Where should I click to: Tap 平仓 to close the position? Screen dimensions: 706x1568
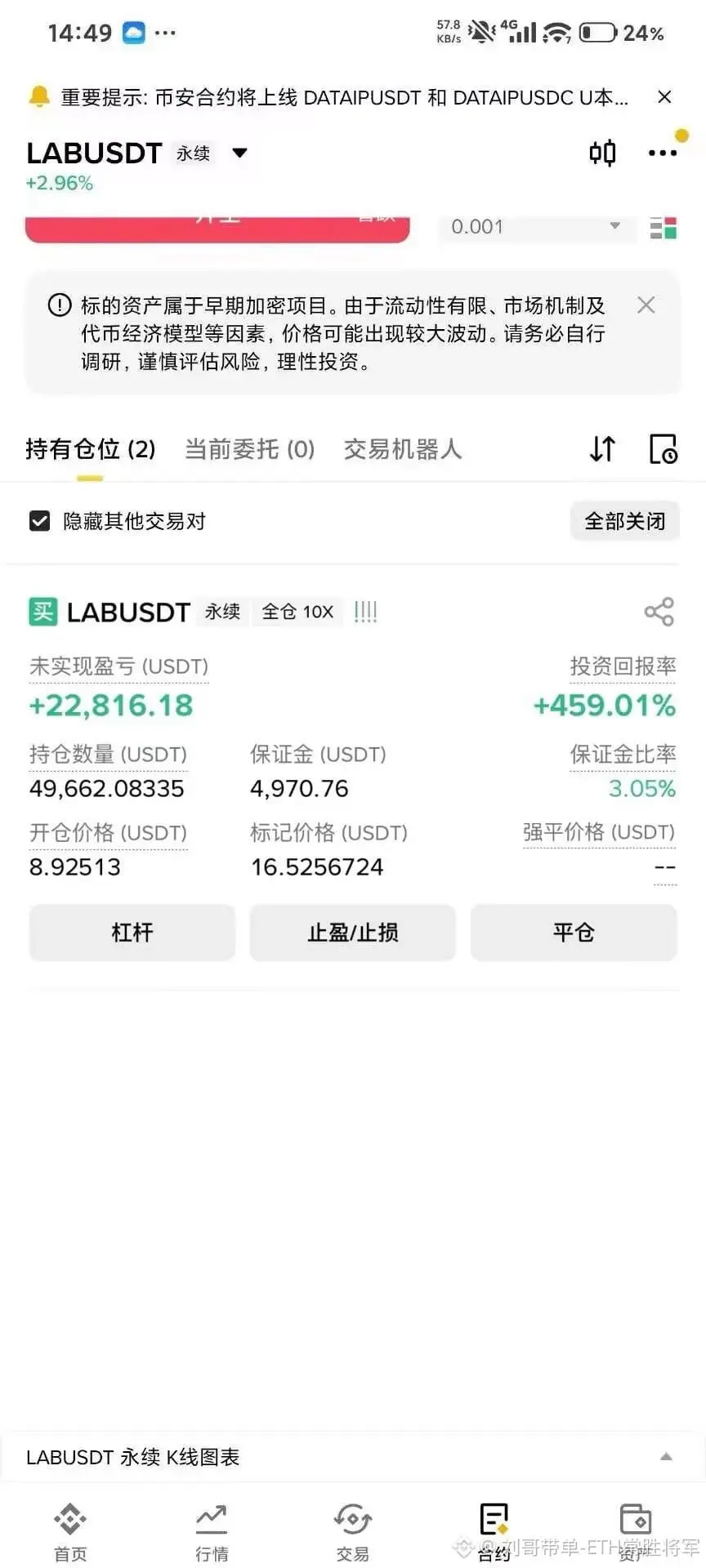coord(574,933)
